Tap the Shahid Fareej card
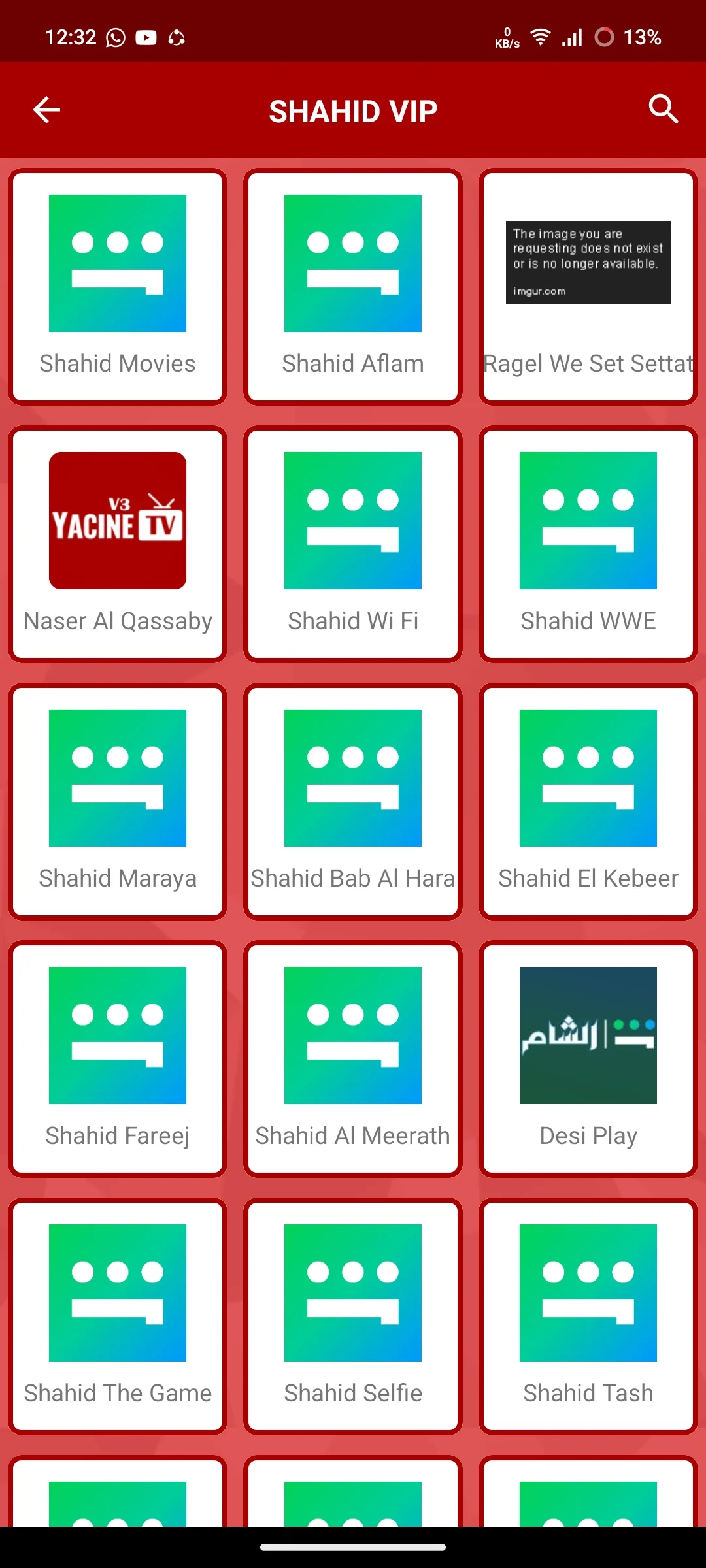Image resolution: width=706 pixels, height=1568 pixels. (118, 1058)
